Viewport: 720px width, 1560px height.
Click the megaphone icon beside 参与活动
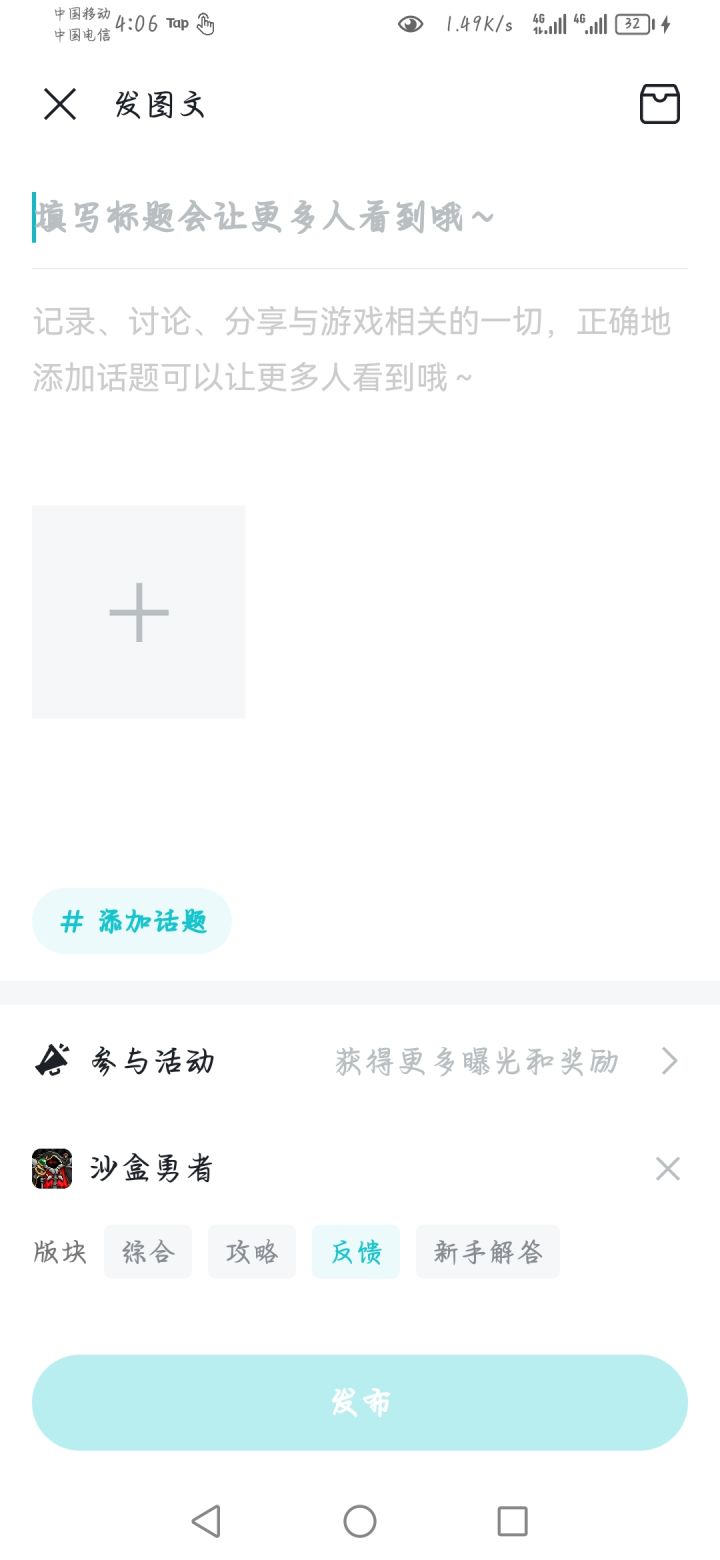[52, 1060]
